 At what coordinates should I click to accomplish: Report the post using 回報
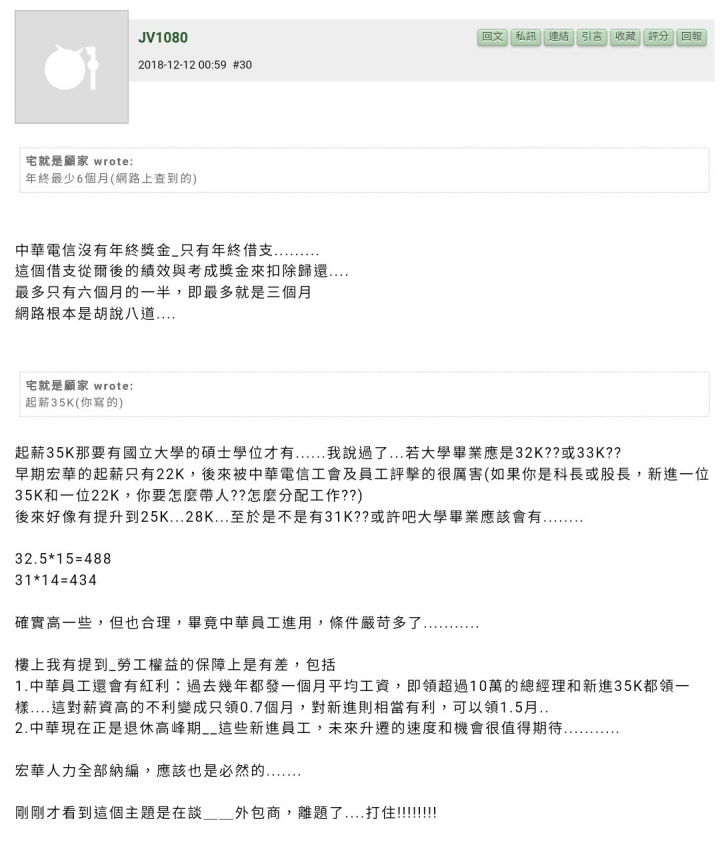point(691,37)
